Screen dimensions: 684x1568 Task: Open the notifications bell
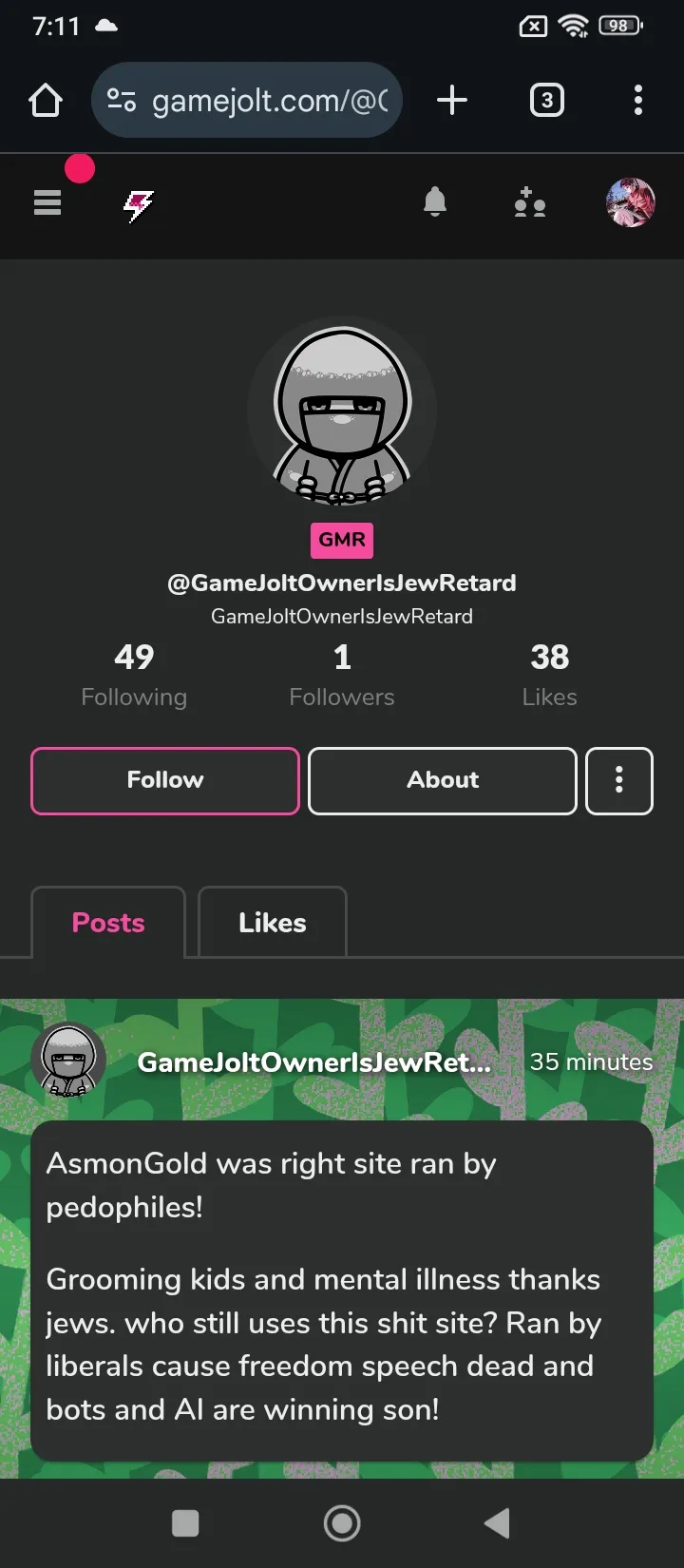[435, 202]
